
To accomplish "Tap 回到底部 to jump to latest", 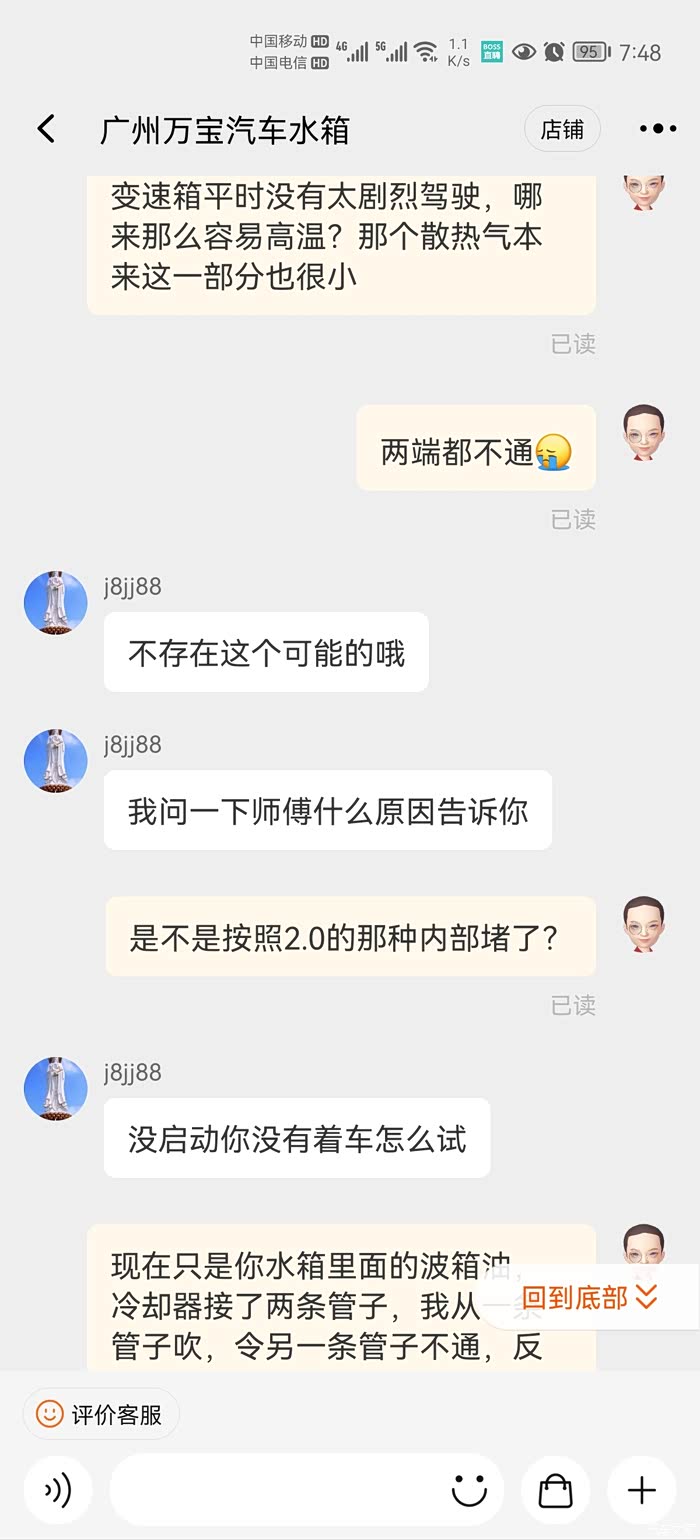I will (590, 1298).
